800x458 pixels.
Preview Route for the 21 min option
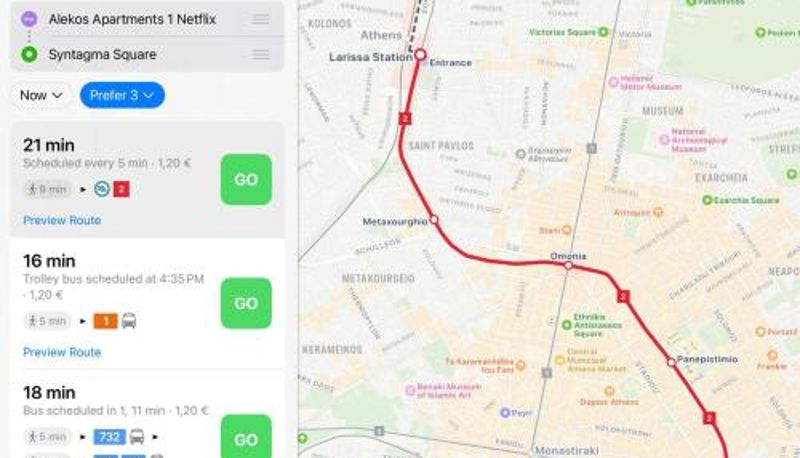pyautogui.click(x=62, y=220)
